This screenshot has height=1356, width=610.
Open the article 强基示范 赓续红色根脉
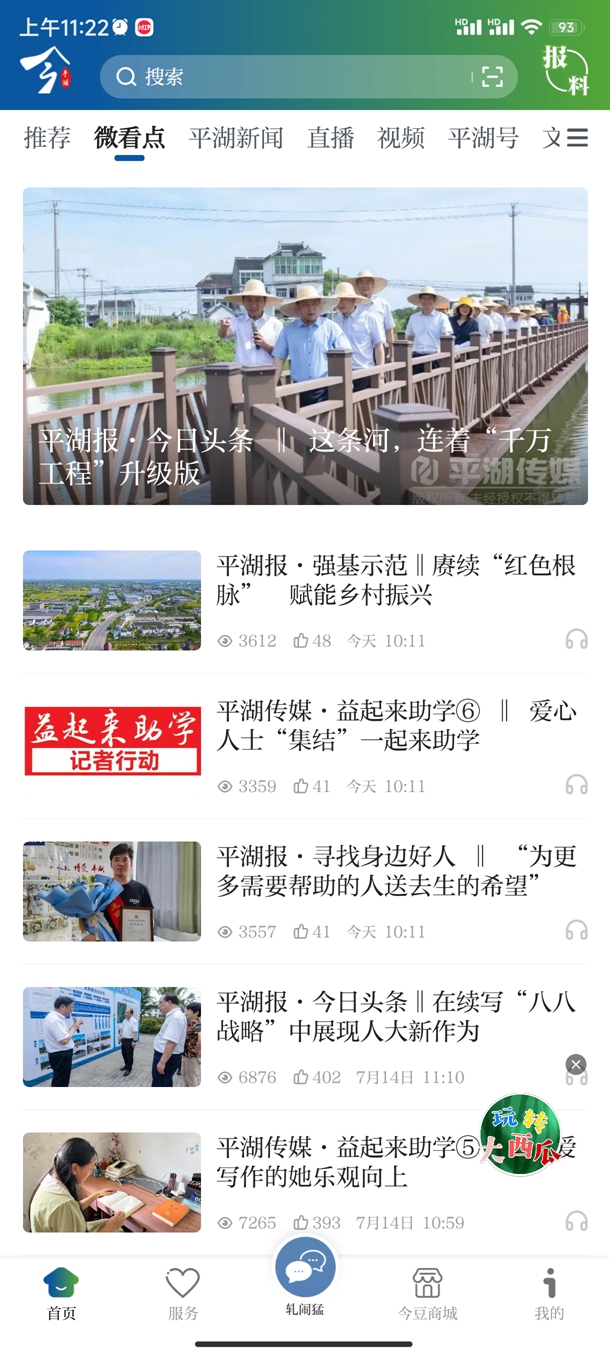click(x=396, y=580)
